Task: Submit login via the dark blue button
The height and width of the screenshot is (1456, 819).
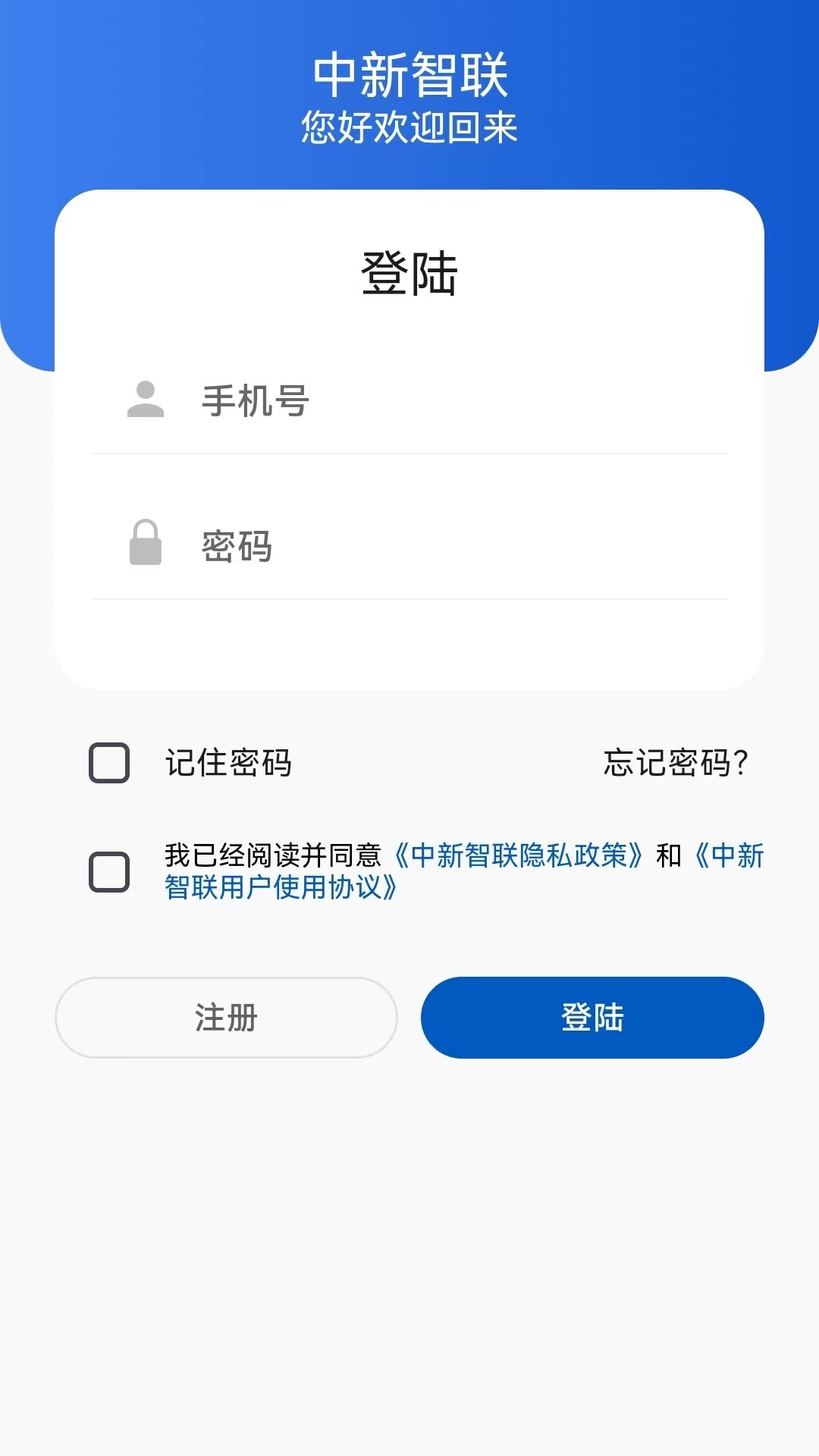Action: click(x=592, y=1018)
